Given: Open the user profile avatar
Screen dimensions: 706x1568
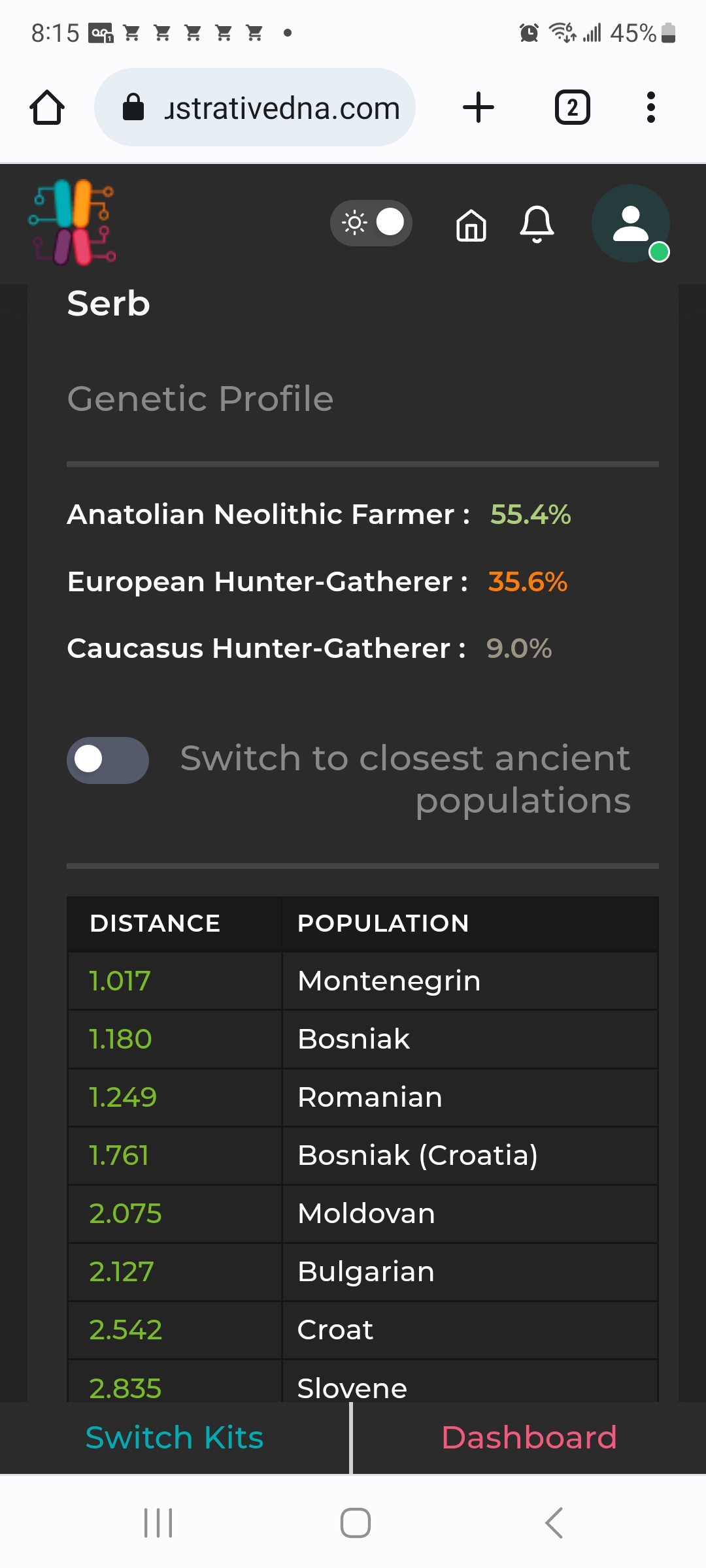Looking at the screenshot, I should click(x=631, y=224).
